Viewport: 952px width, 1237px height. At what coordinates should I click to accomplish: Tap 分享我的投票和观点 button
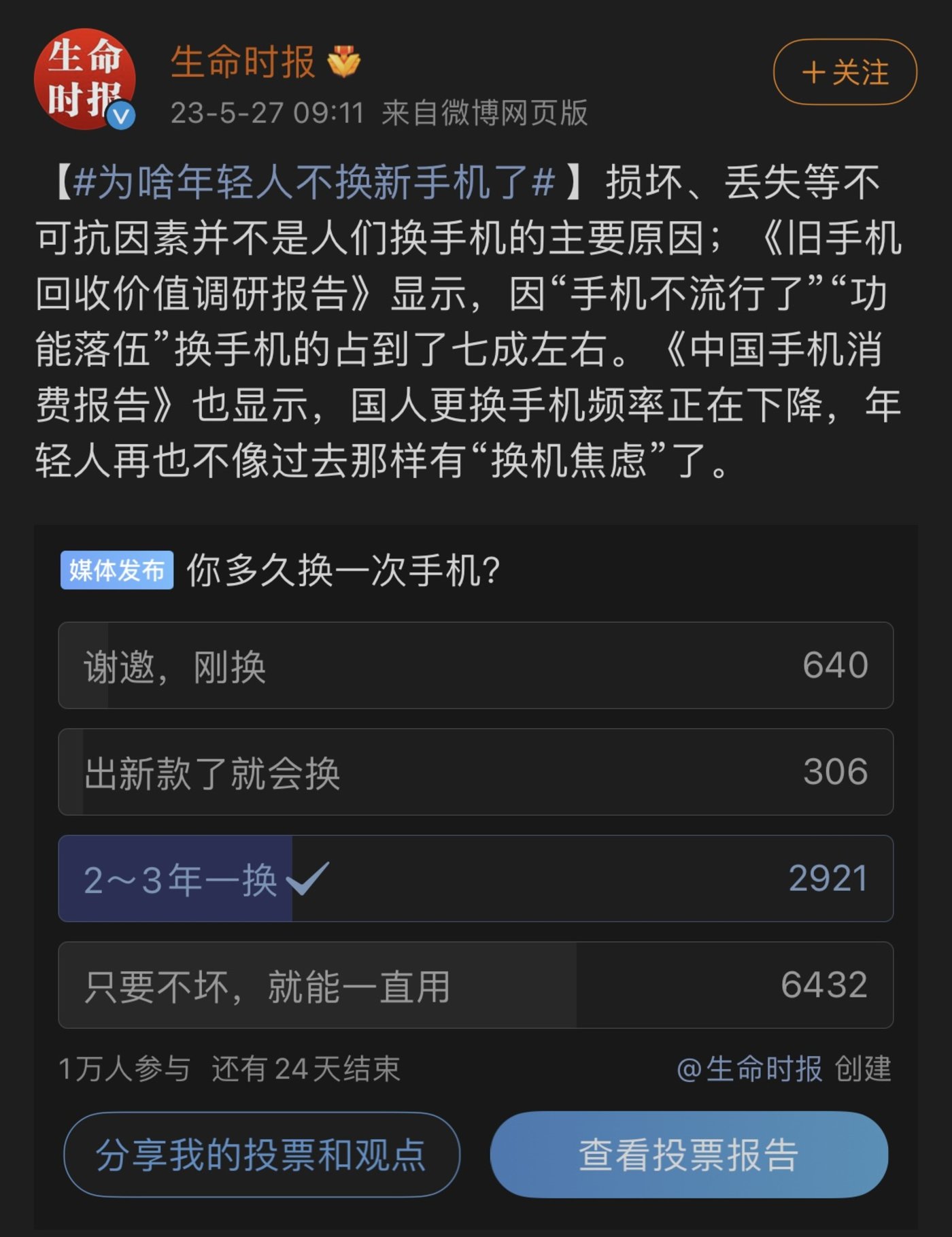[x=262, y=1155]
